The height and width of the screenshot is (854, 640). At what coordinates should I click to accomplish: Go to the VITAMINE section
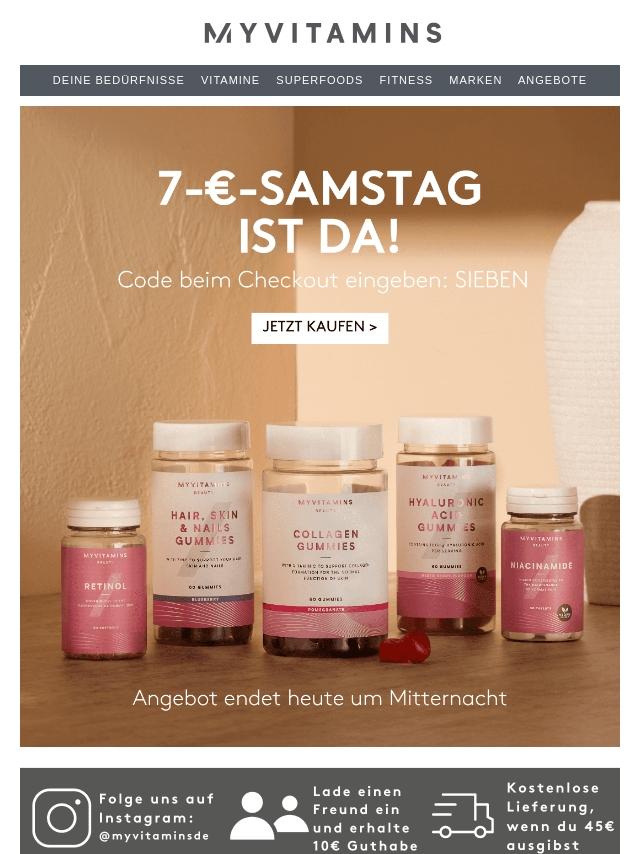(230, 80)
